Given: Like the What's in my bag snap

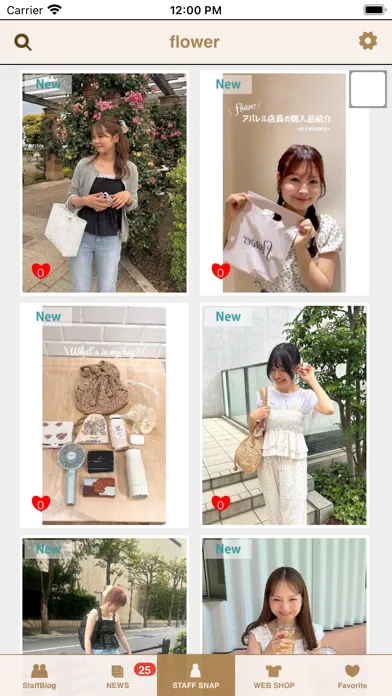Looking at the screenshot, I should coord(41,504).
